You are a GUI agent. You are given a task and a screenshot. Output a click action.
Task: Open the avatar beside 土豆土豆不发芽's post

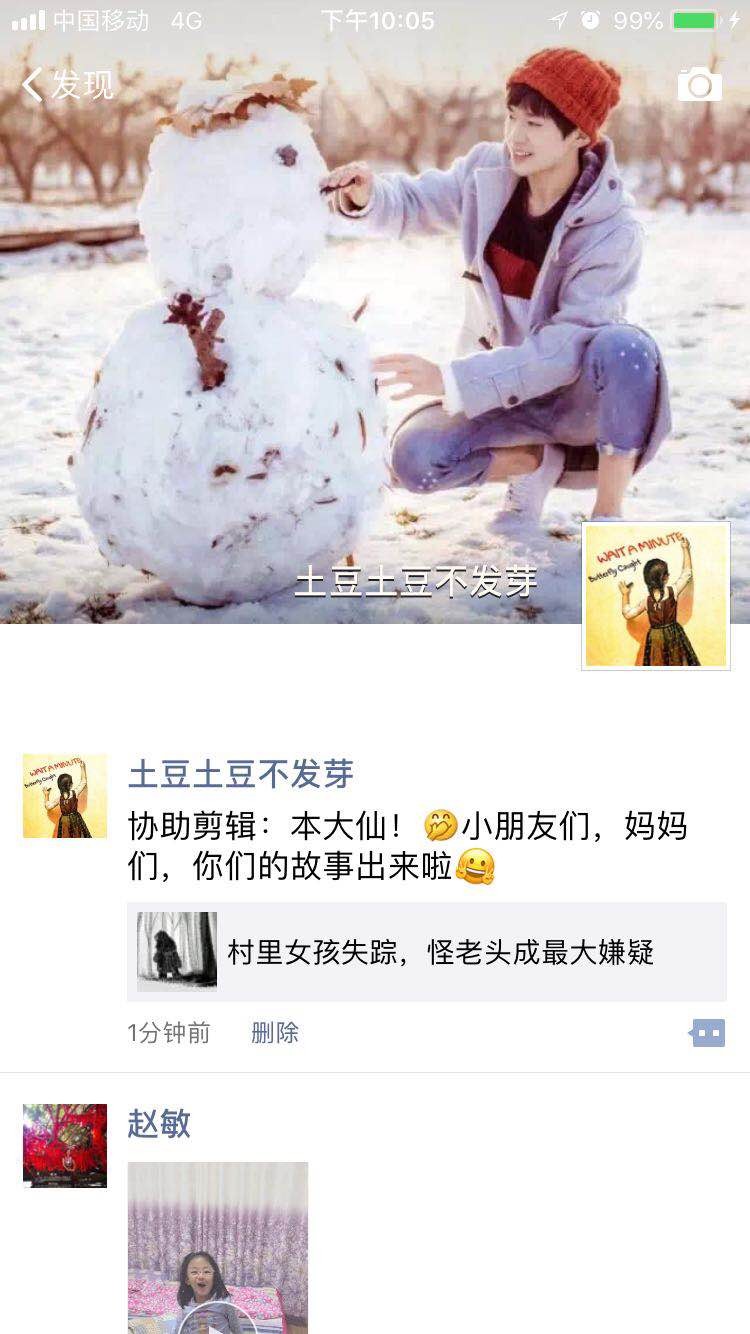pyautogui.click(x=65, y=796)
